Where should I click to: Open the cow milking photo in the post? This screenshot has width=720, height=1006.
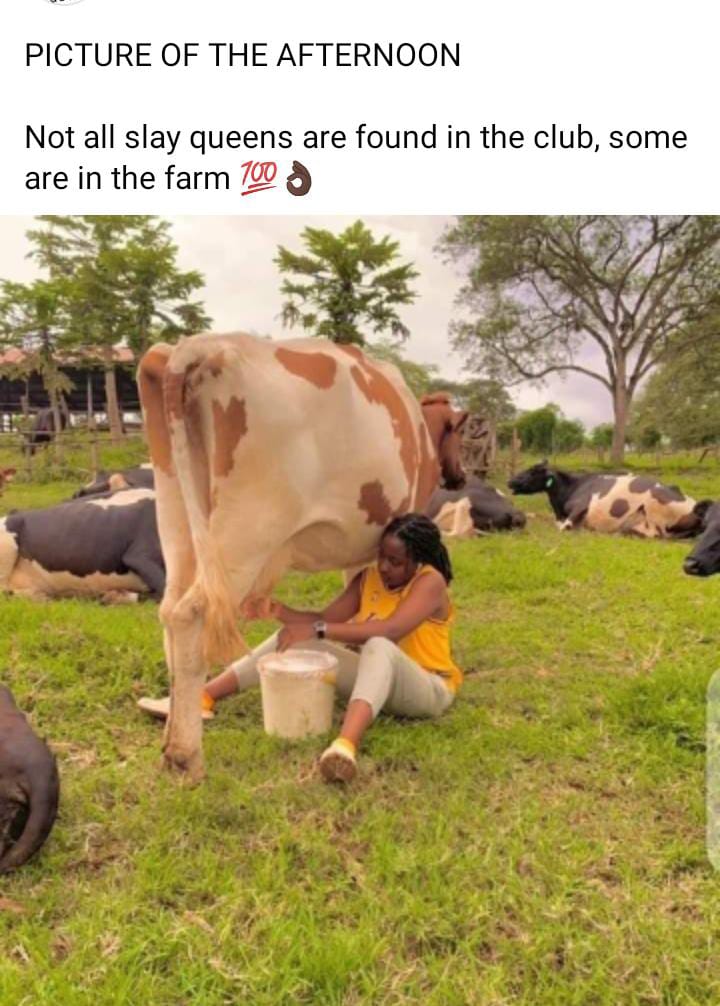coord(360,610)
